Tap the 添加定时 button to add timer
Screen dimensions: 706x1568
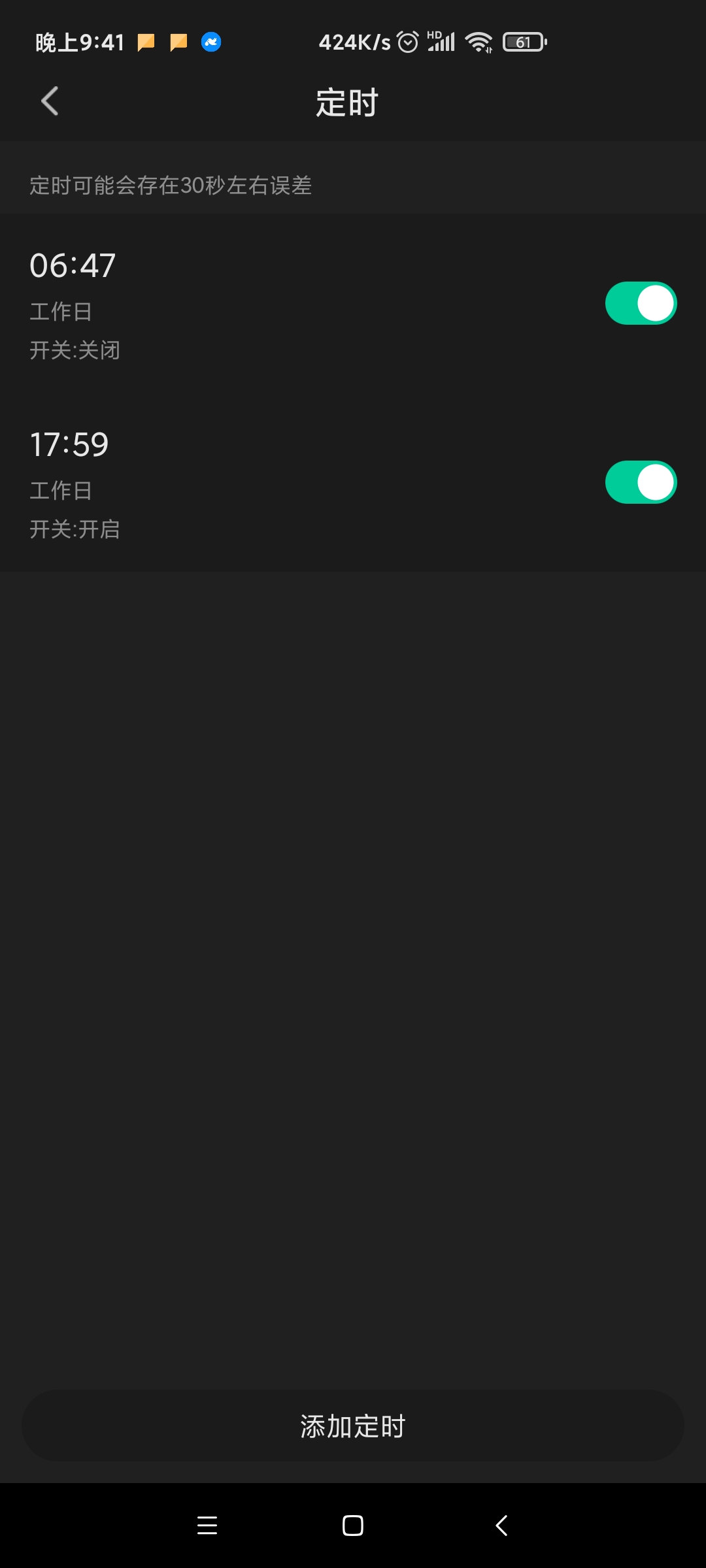click(353, 1426)
